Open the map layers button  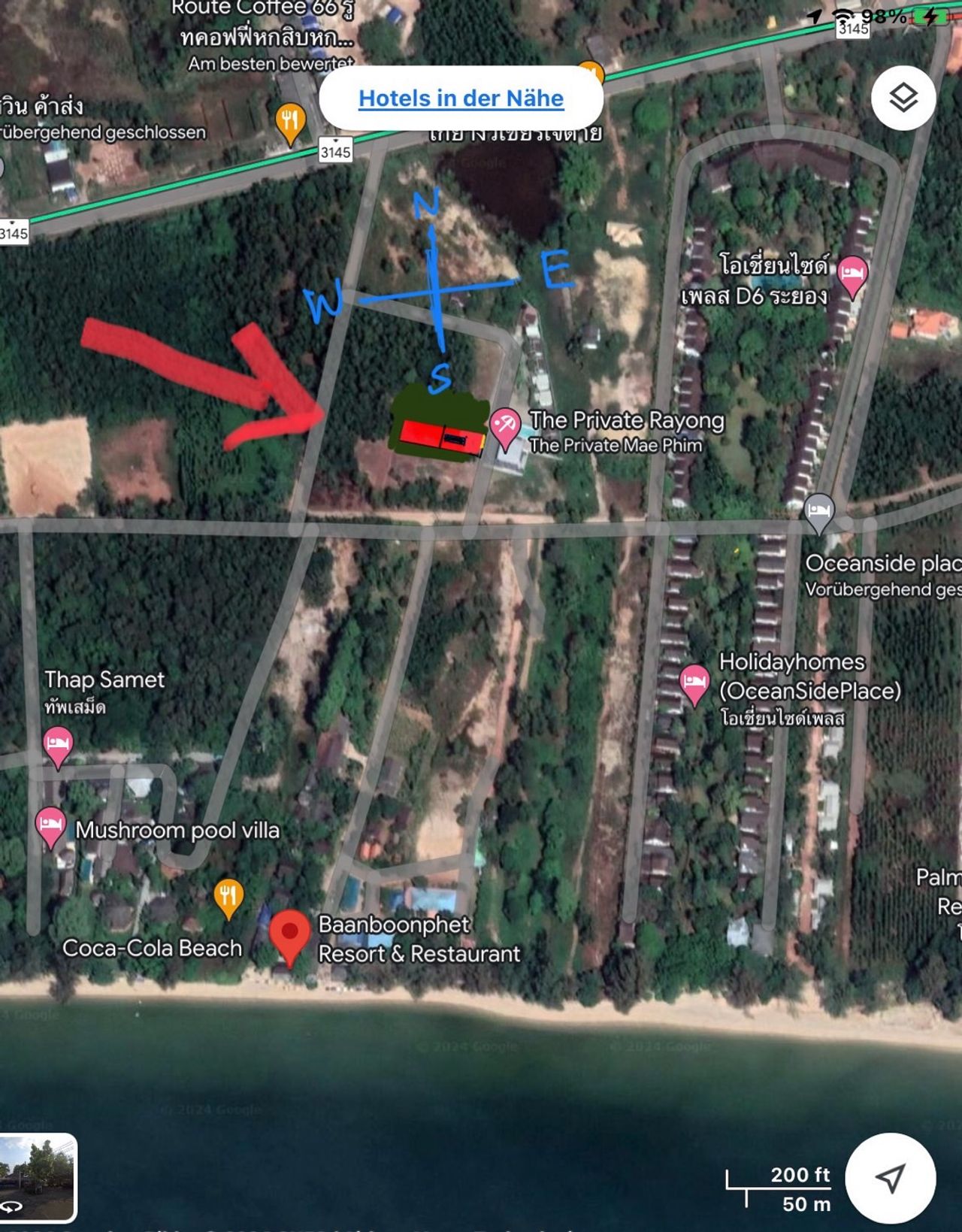coord(903,98)
